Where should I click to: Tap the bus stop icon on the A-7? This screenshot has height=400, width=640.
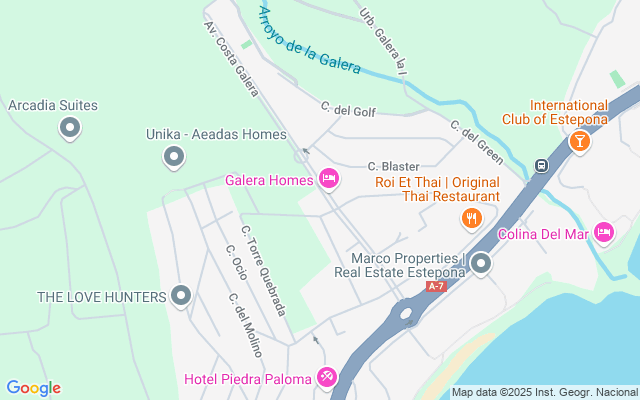click(x=541, y=166)
